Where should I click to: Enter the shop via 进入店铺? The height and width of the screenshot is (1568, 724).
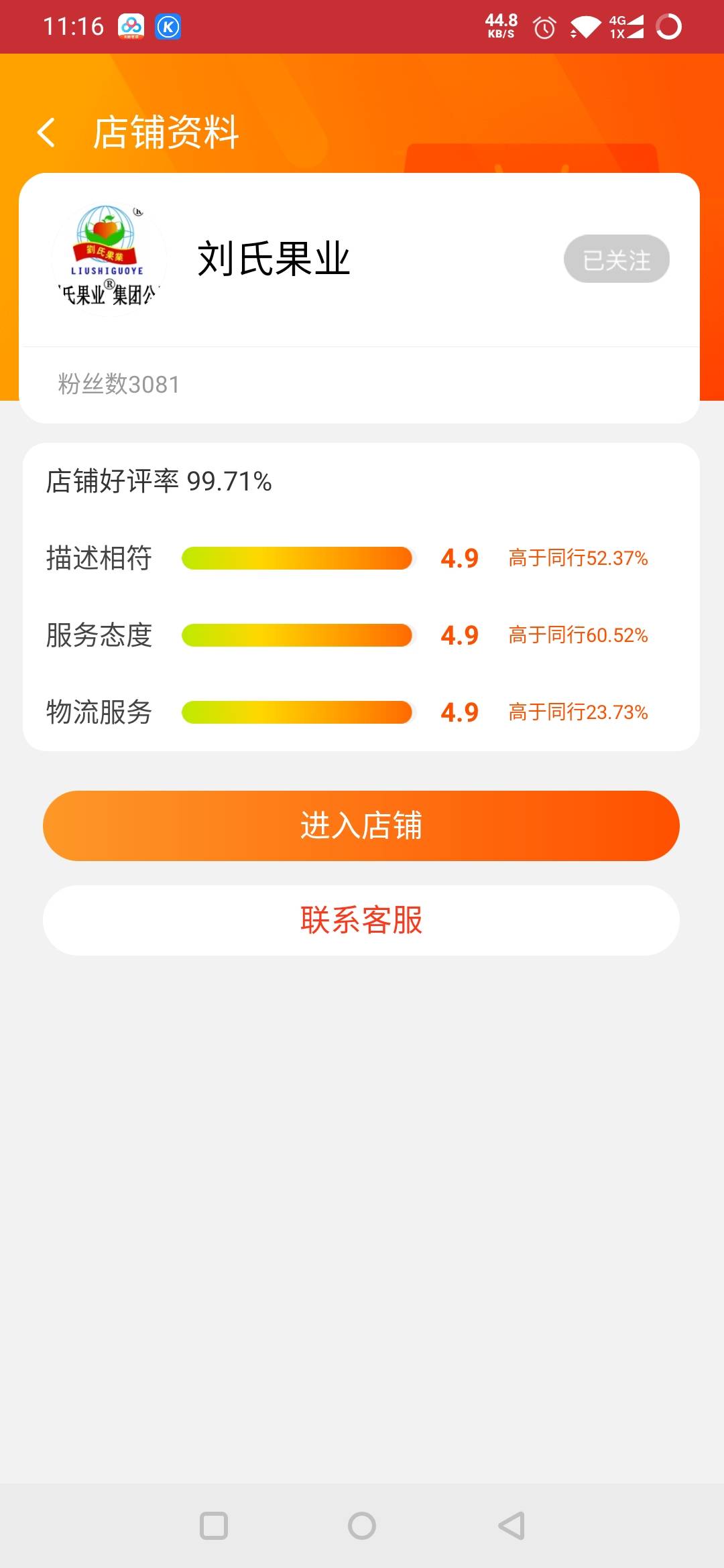point(361,826)
